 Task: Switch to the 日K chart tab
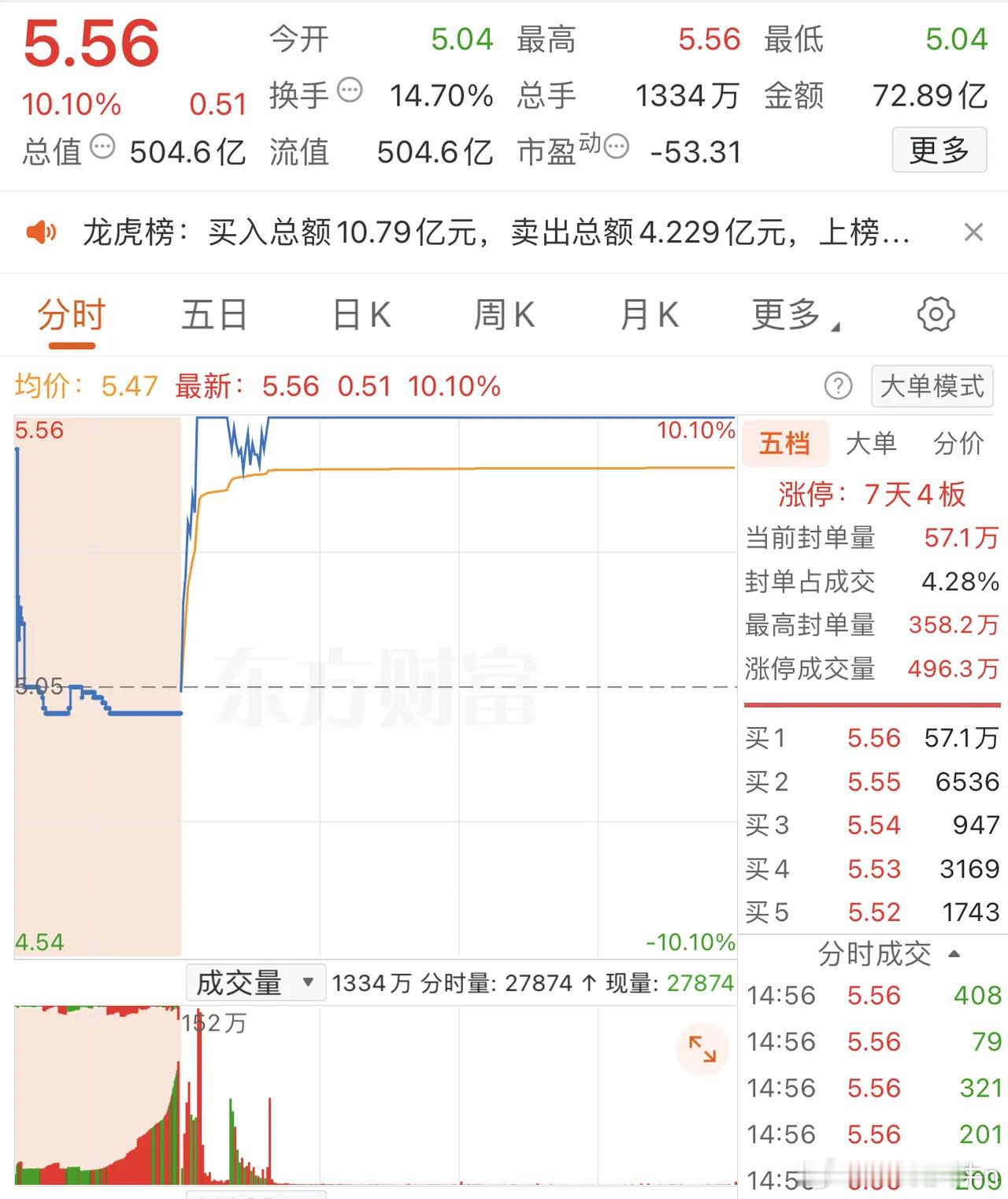[x=361, y=314]
